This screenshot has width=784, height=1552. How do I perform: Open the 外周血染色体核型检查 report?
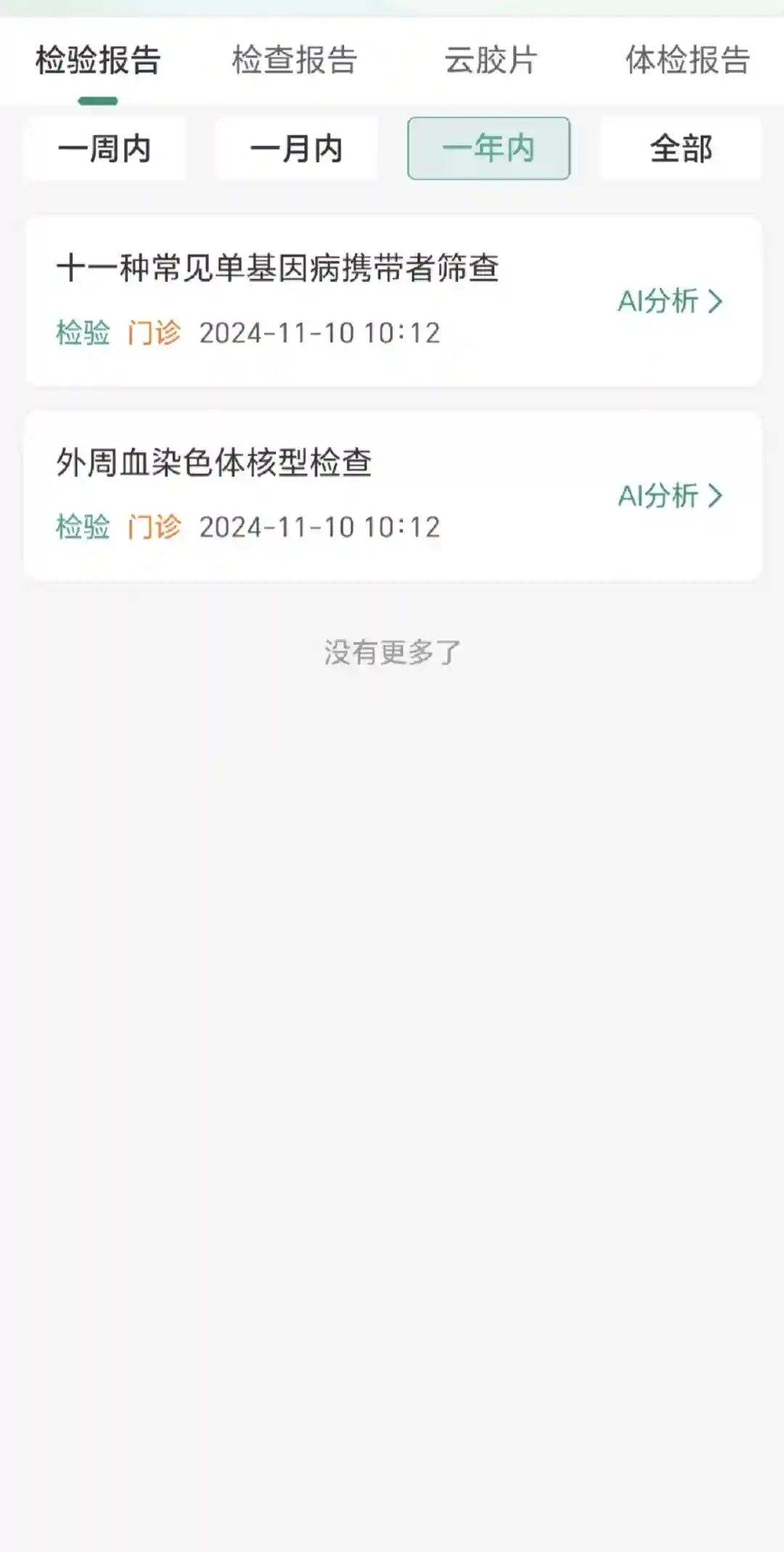point(214,463)
